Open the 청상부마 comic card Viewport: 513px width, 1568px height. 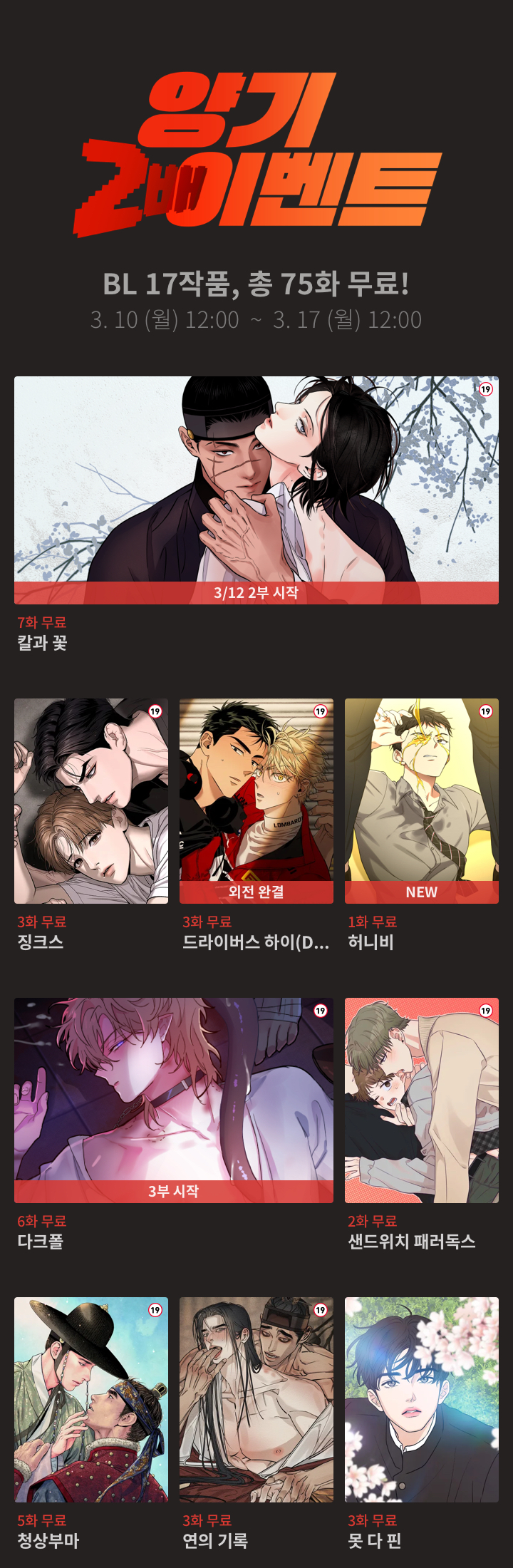91,1399
